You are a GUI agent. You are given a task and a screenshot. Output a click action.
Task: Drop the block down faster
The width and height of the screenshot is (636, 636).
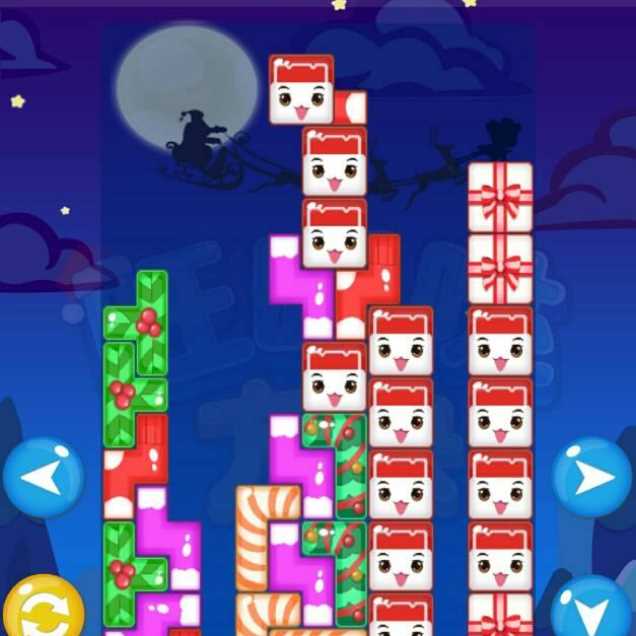(x=593, y=609)
